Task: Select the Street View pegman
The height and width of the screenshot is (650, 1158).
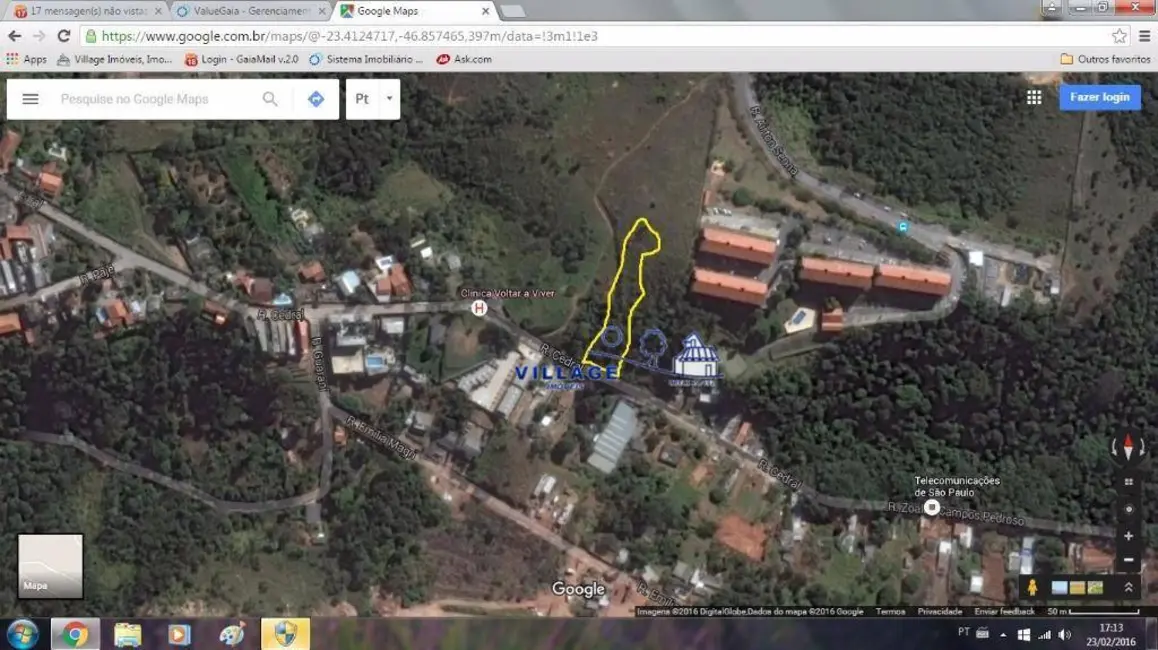Action: pyautogui.click(x=1032, y=588)
